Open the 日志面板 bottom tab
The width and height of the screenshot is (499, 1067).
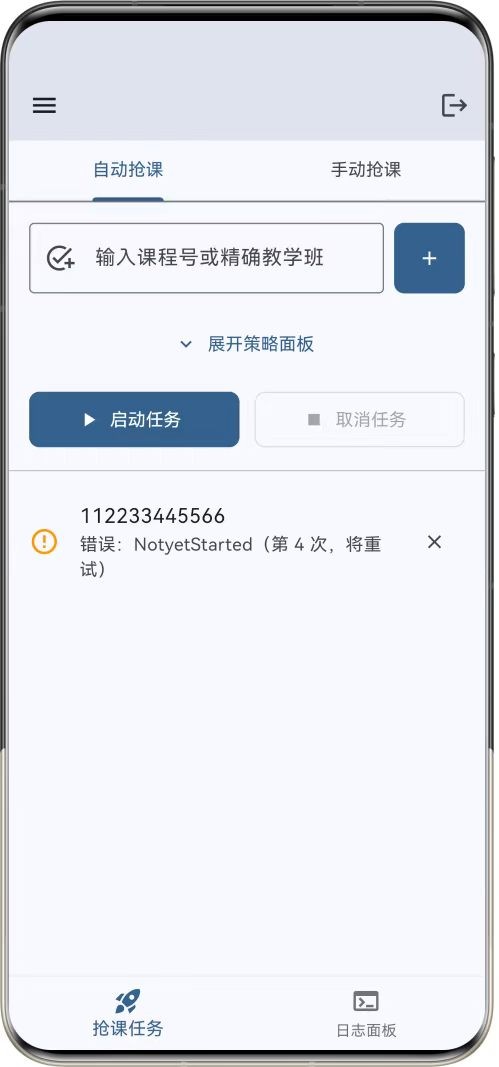pos(366,1014)
